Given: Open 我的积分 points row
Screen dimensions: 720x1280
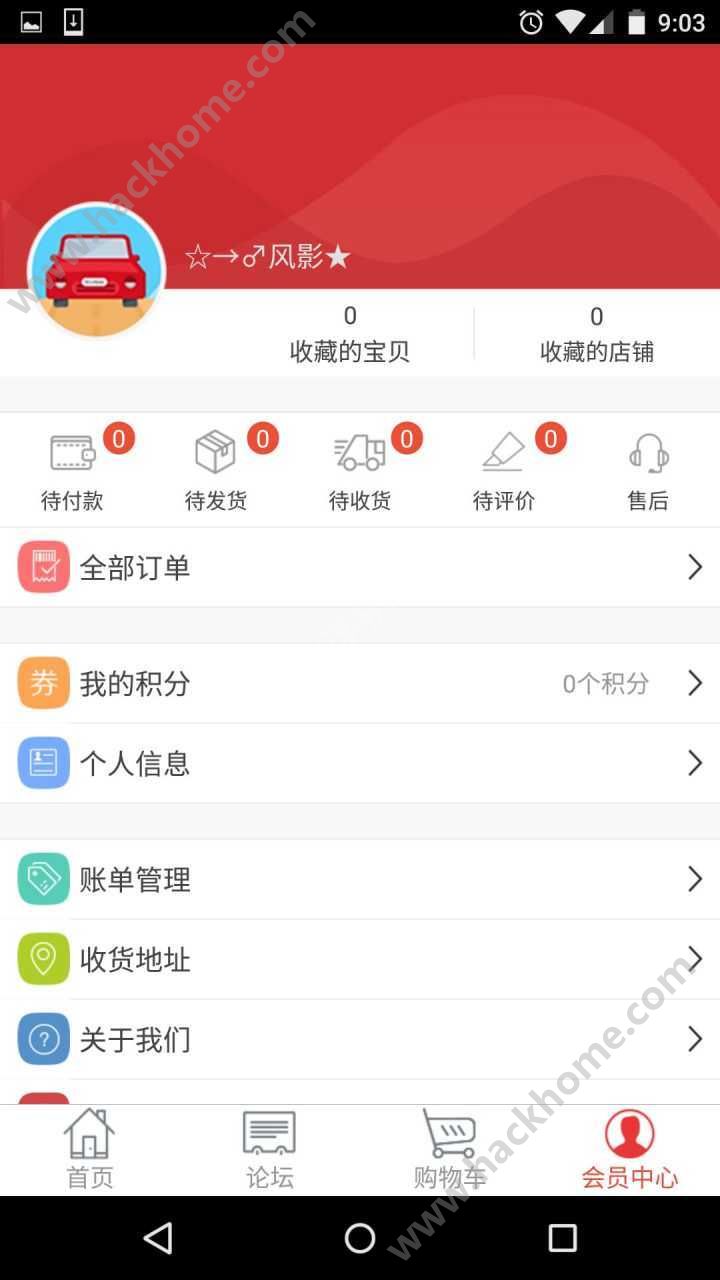Looking at the screenshot, I should 360,684.
